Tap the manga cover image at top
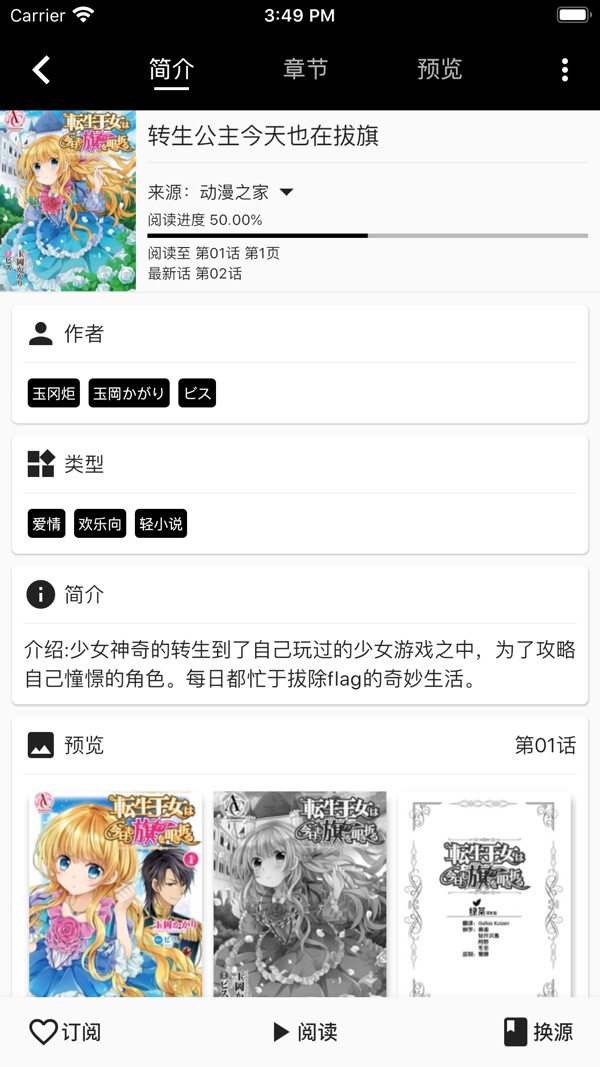The height and width of the screenshot is (1067, 600). (x=68, y=201)
